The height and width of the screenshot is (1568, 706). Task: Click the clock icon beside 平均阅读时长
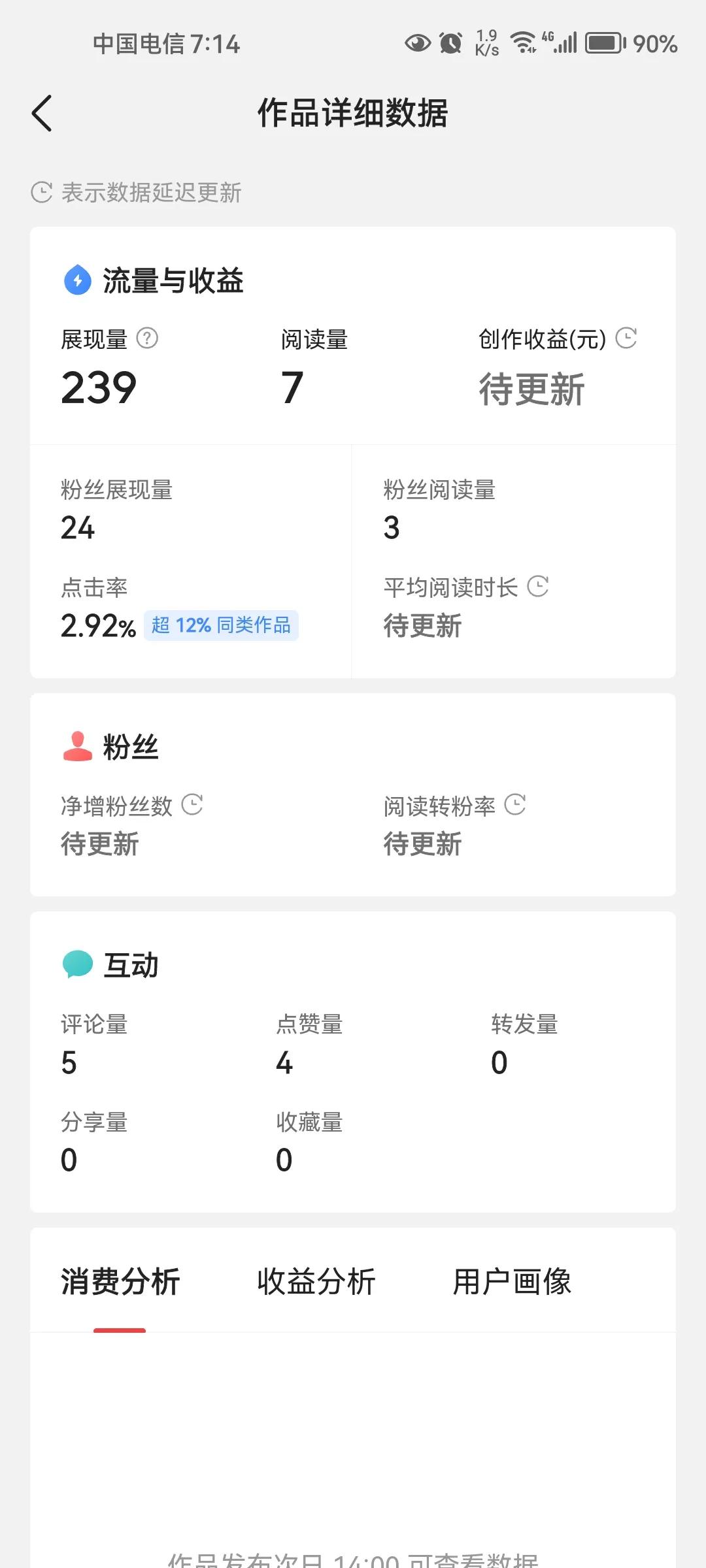[537, 587]
